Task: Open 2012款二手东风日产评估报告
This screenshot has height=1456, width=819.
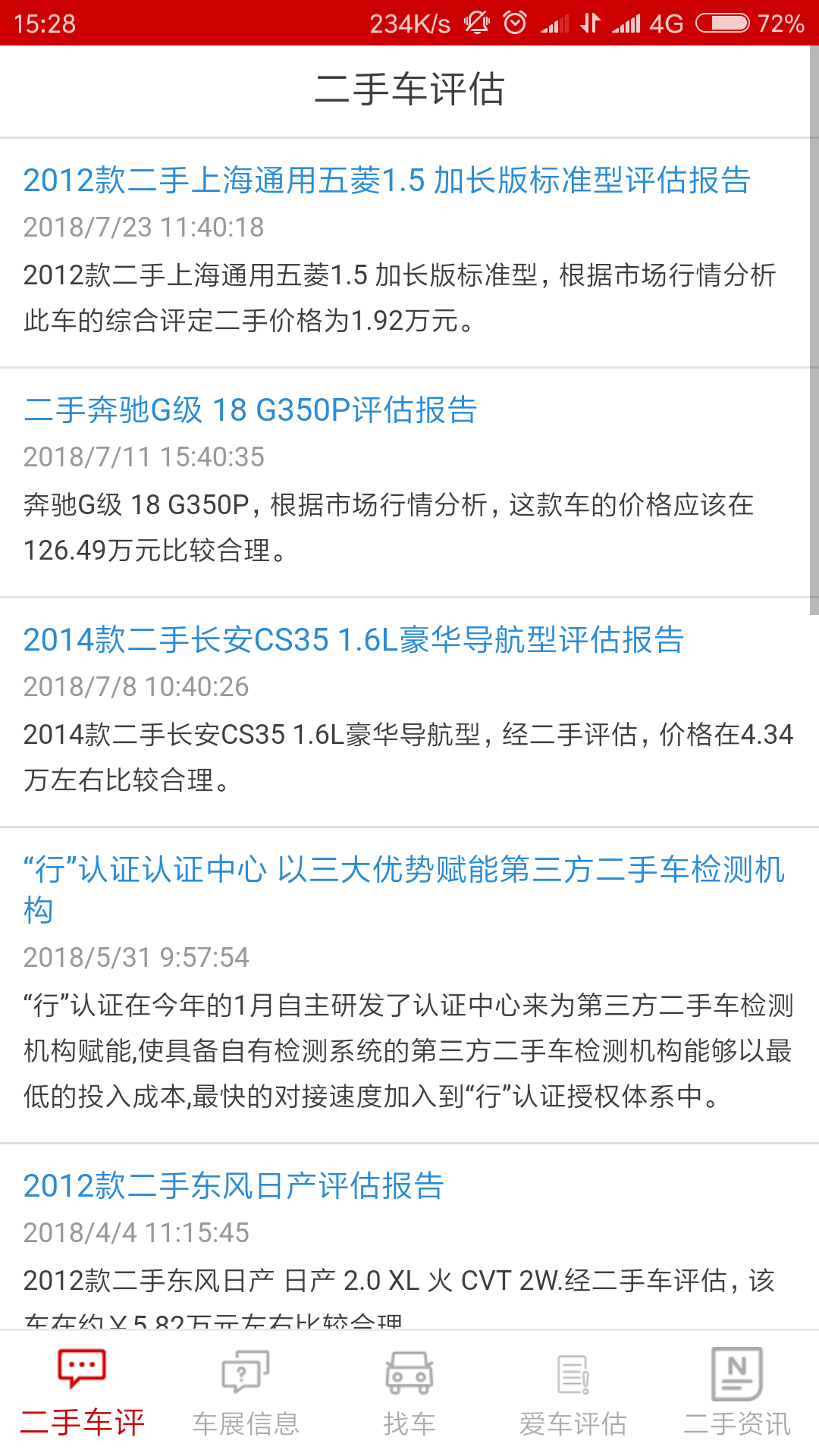Action: click(234, 1186)
